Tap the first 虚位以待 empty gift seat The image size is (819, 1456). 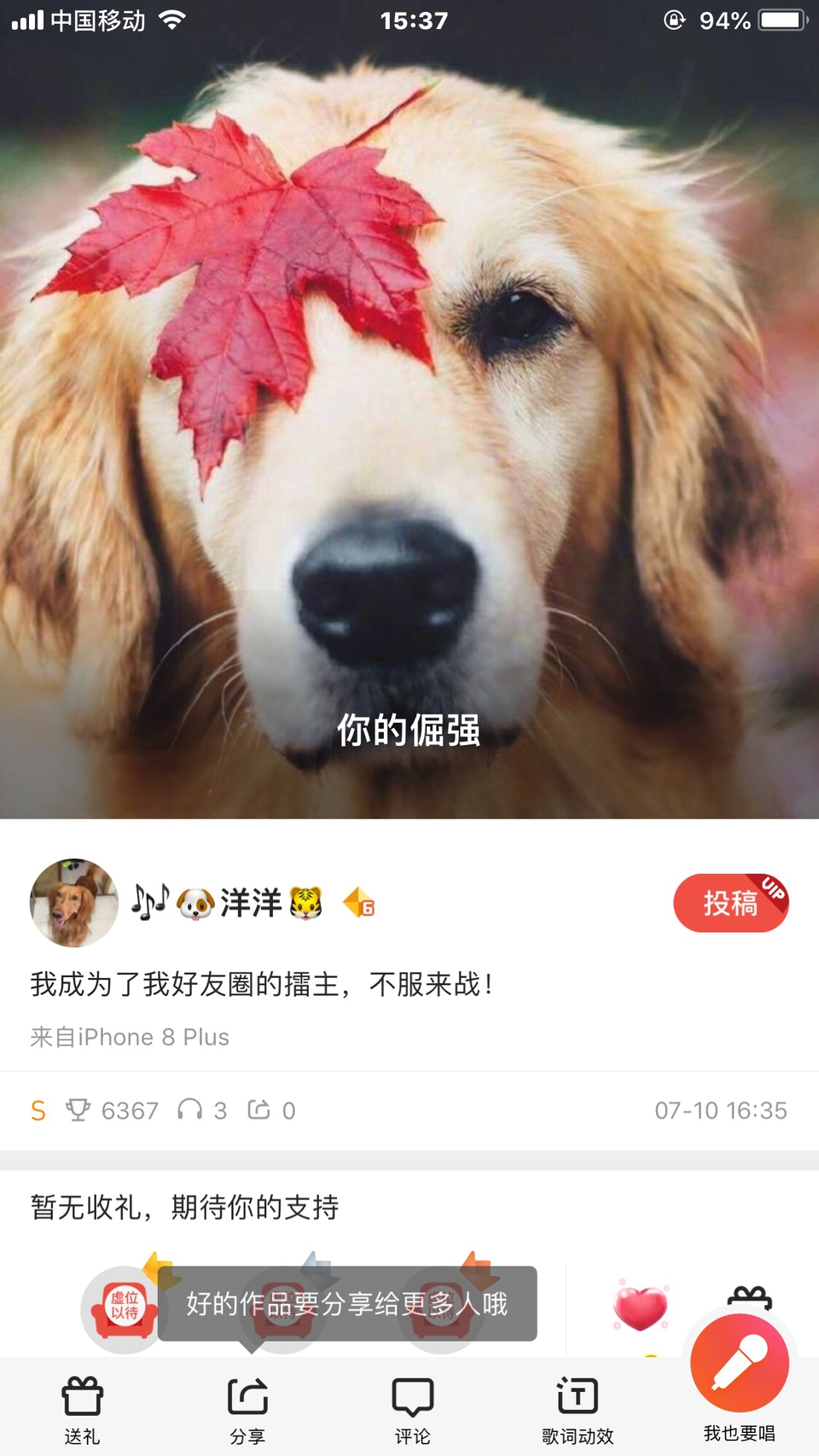[125, 1308]
